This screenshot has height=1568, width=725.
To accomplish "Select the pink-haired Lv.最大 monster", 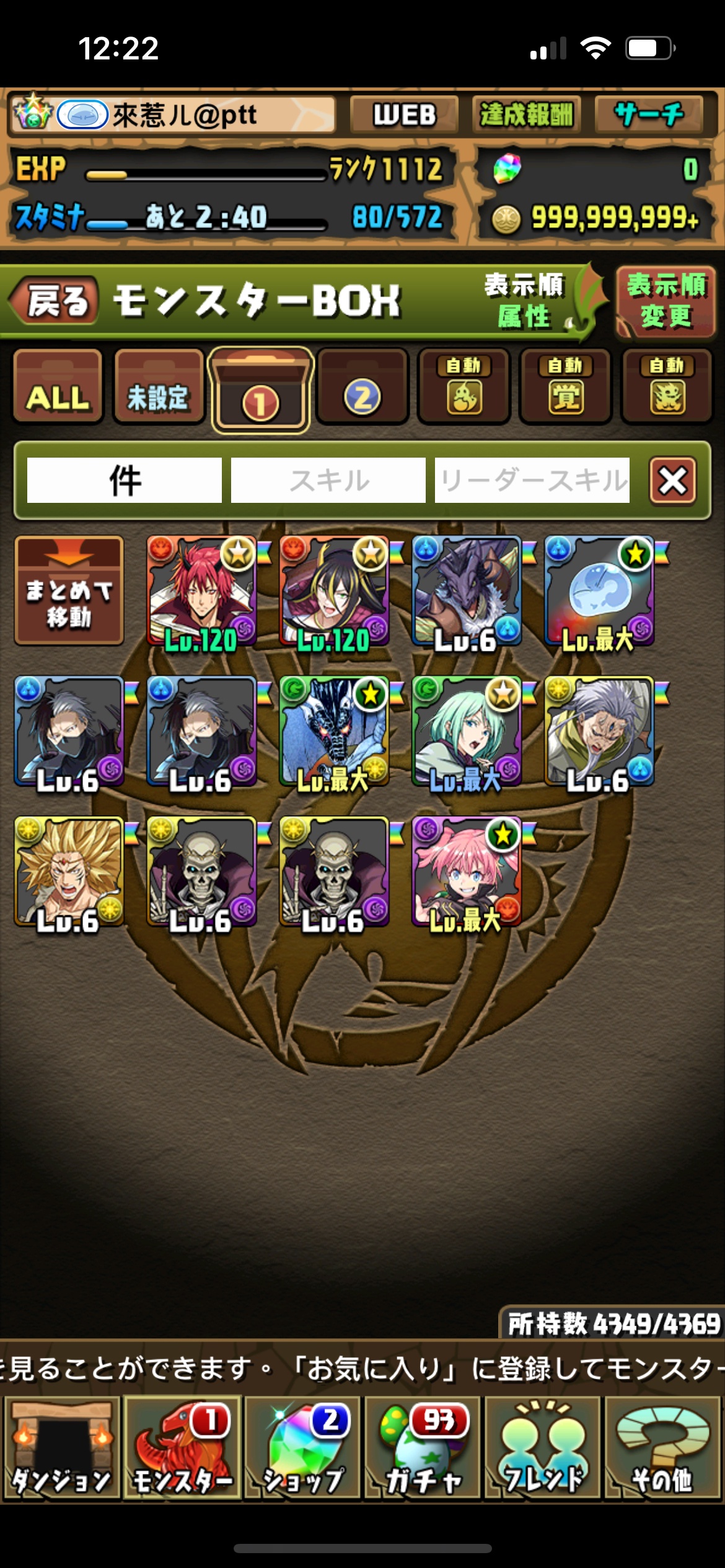I will click(x=466, y=872).
